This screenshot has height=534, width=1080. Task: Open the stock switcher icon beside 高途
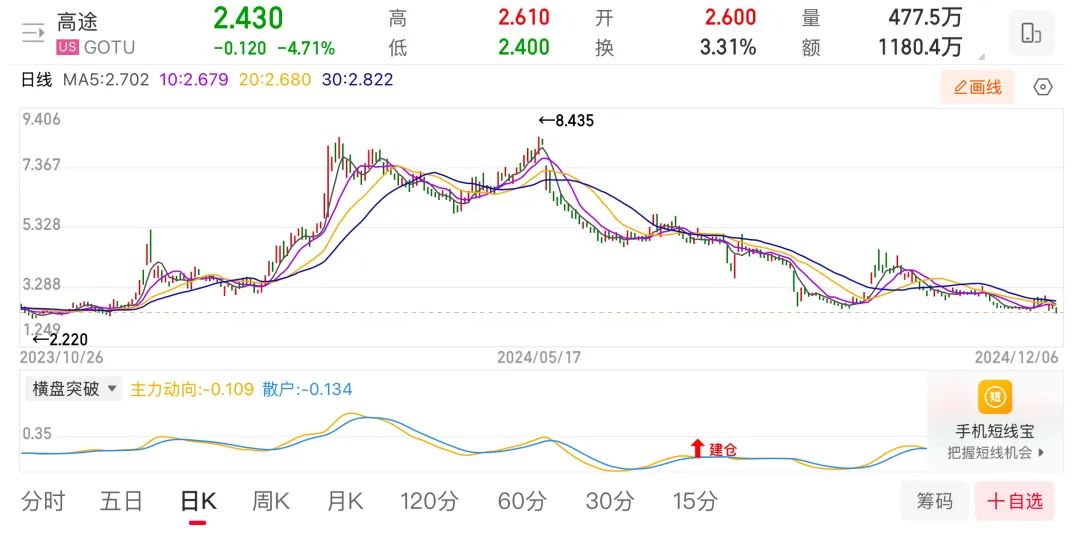click(x=32, y=32)
